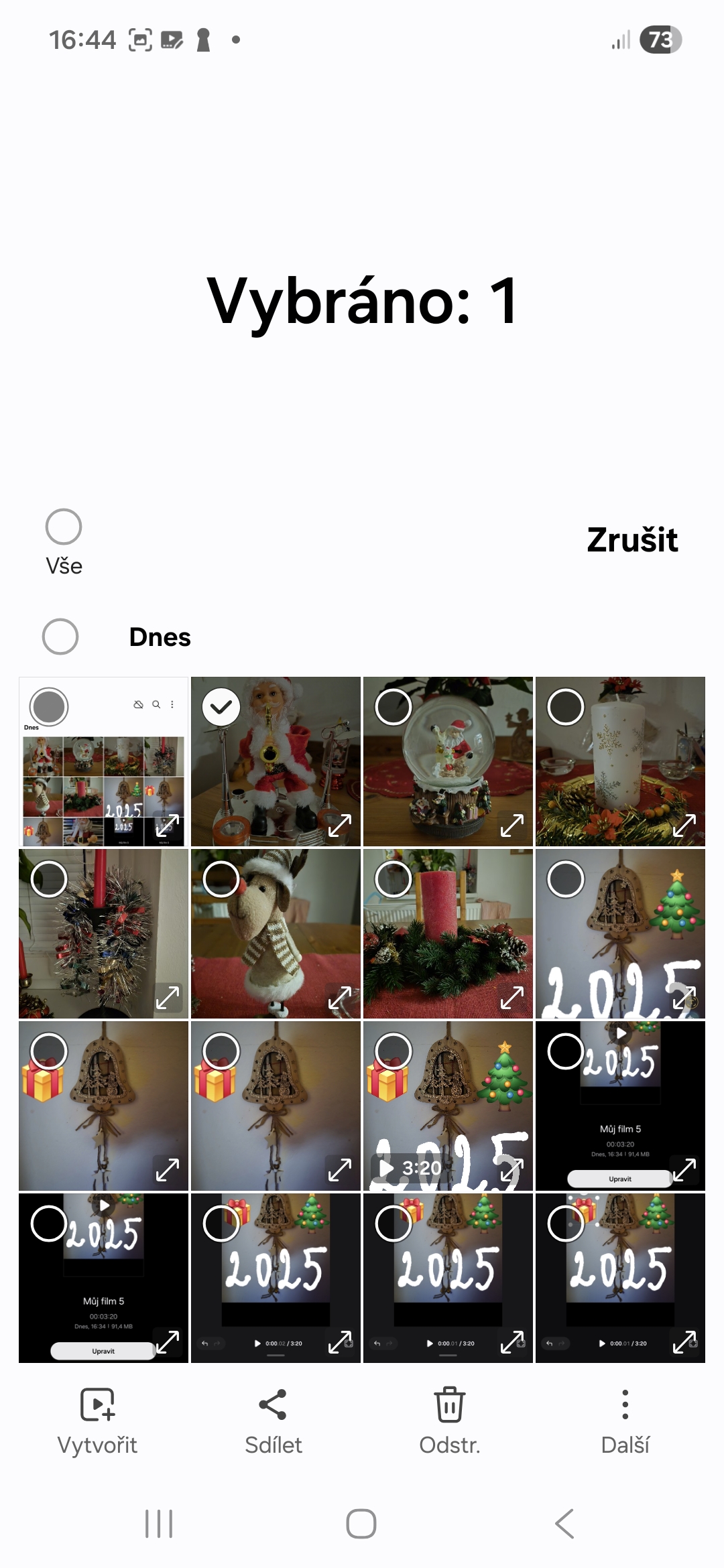Expand the plush reindeer photo preview

tap(340, 998)
